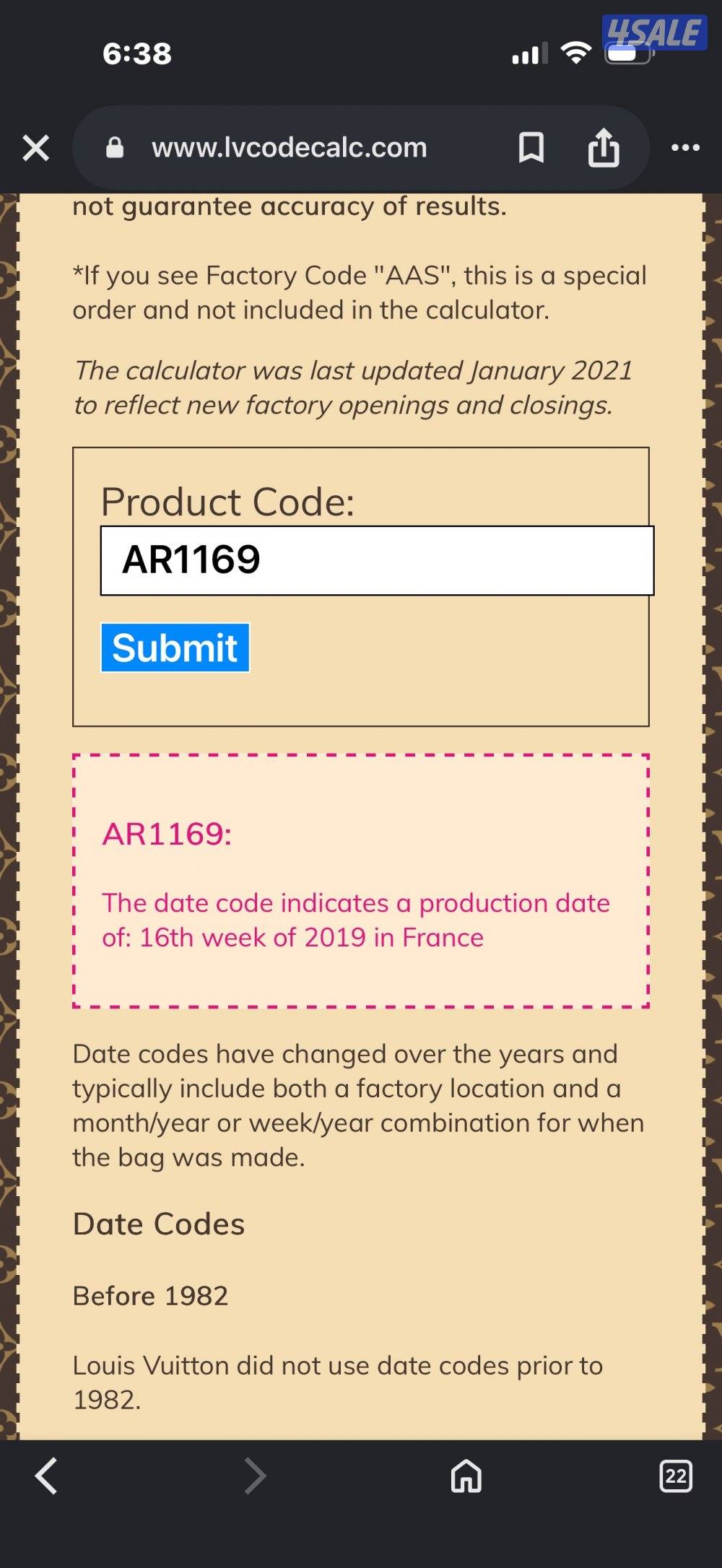Tap the www.lvcodecalc.com address bar
The height and width of the screenshot is (1568, 722).
[x=289, y=148]
